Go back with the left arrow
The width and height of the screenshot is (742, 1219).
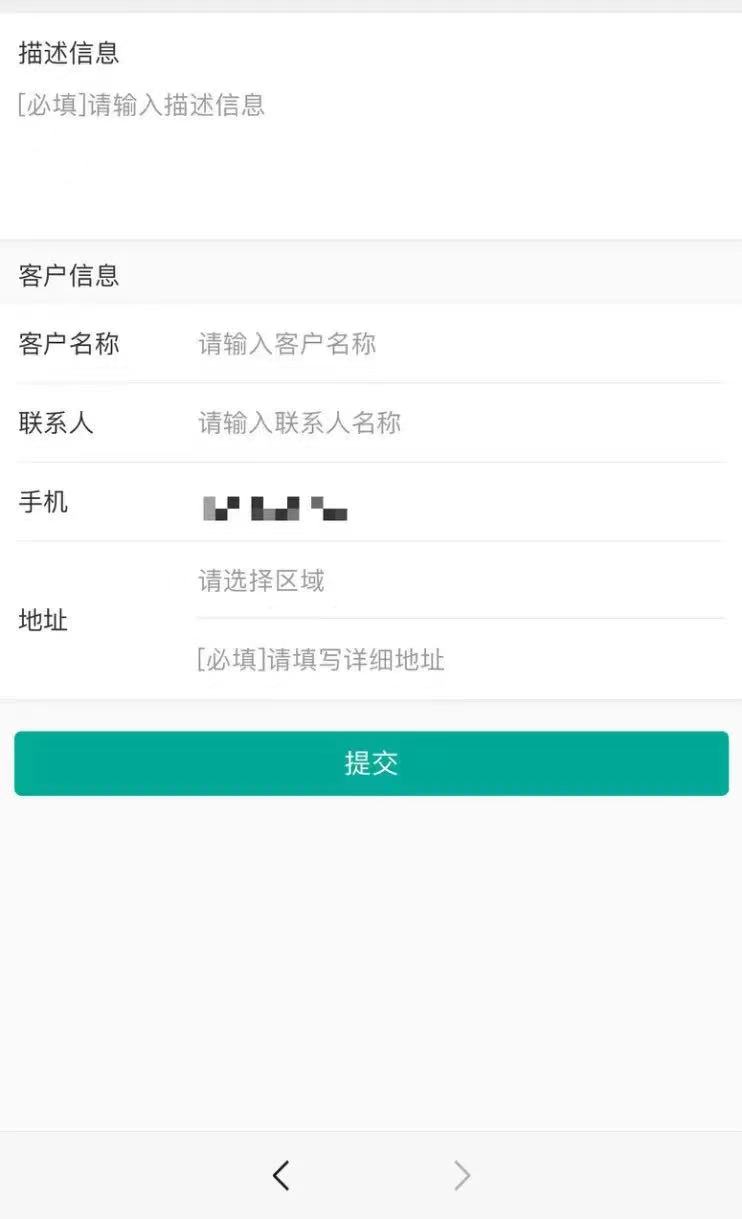281,1175
